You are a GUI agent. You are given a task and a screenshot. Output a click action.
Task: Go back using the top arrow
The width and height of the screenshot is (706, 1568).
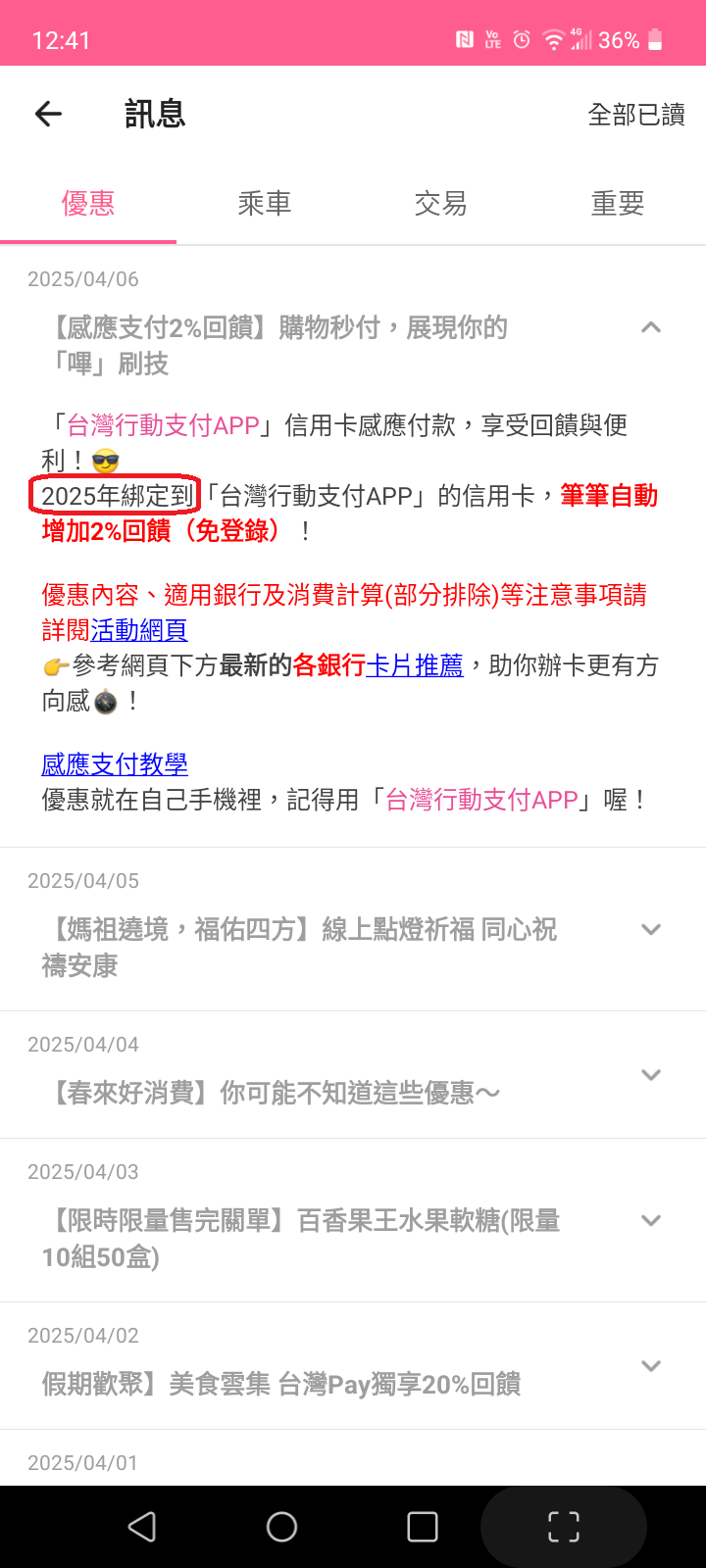pyautogui.click(x=48, y=115)
